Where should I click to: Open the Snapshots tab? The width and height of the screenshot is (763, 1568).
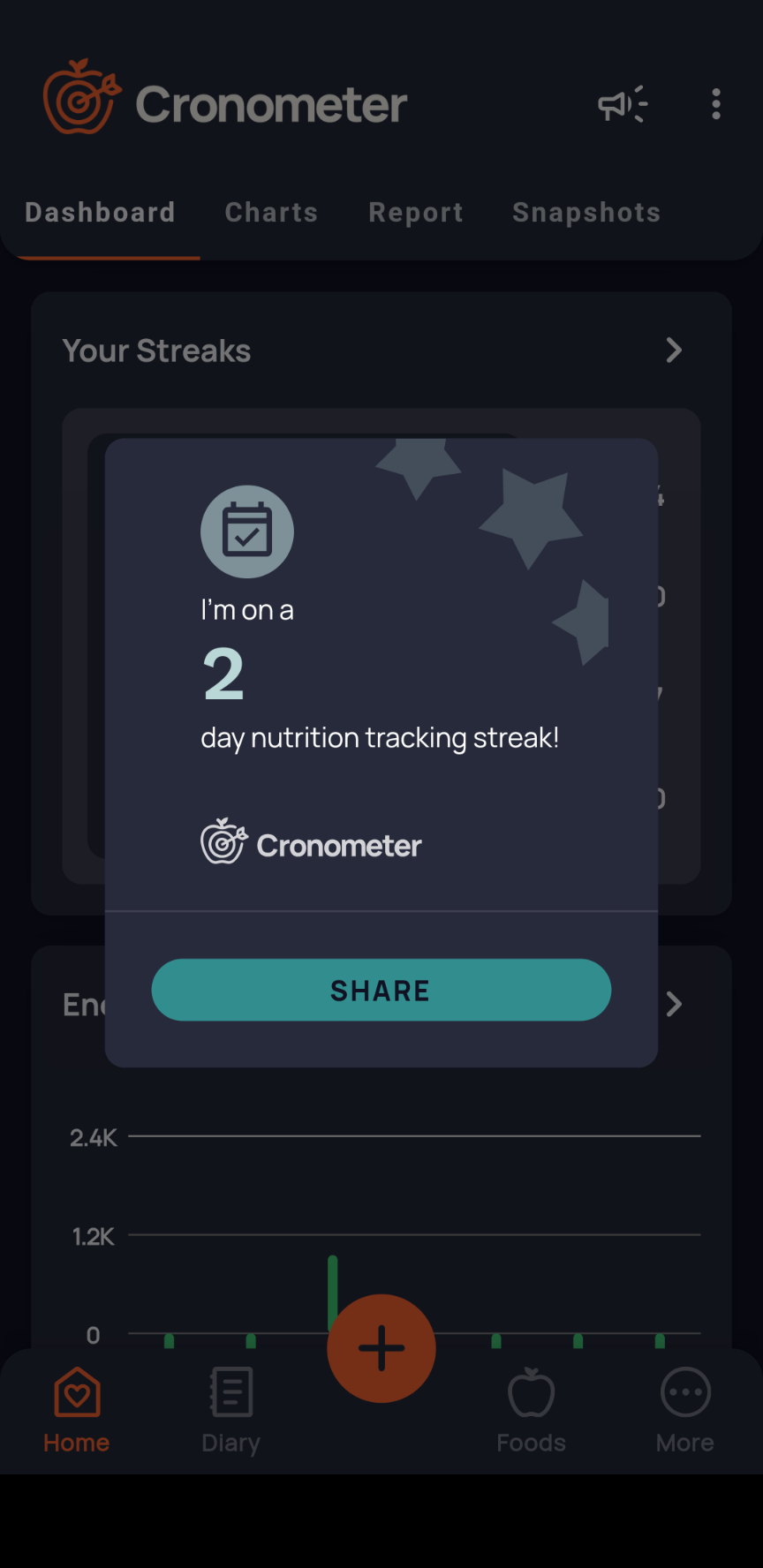(x=585, y=212)
